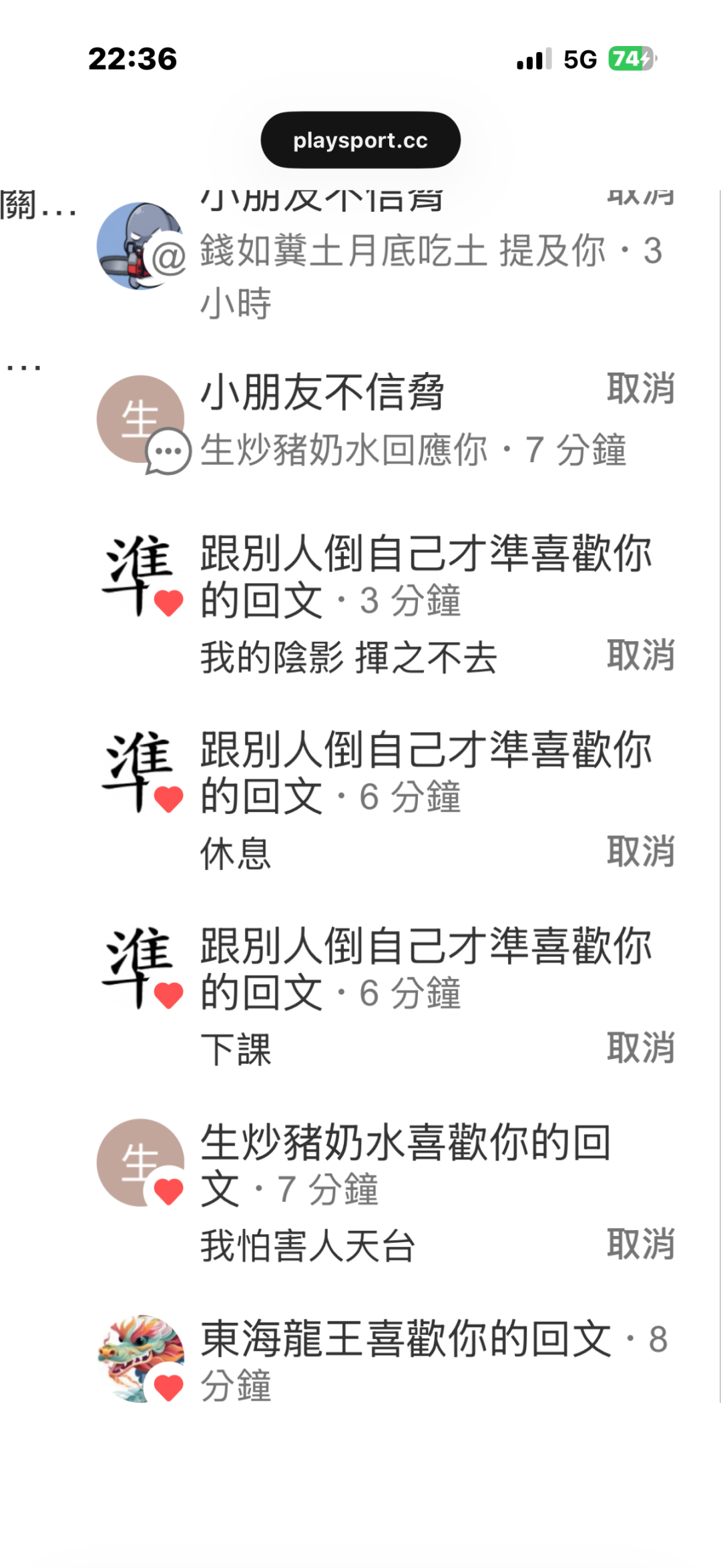721x1568 pixels.
Task: Tap 取消 next to 休息
Action: [x=640, y=851]
